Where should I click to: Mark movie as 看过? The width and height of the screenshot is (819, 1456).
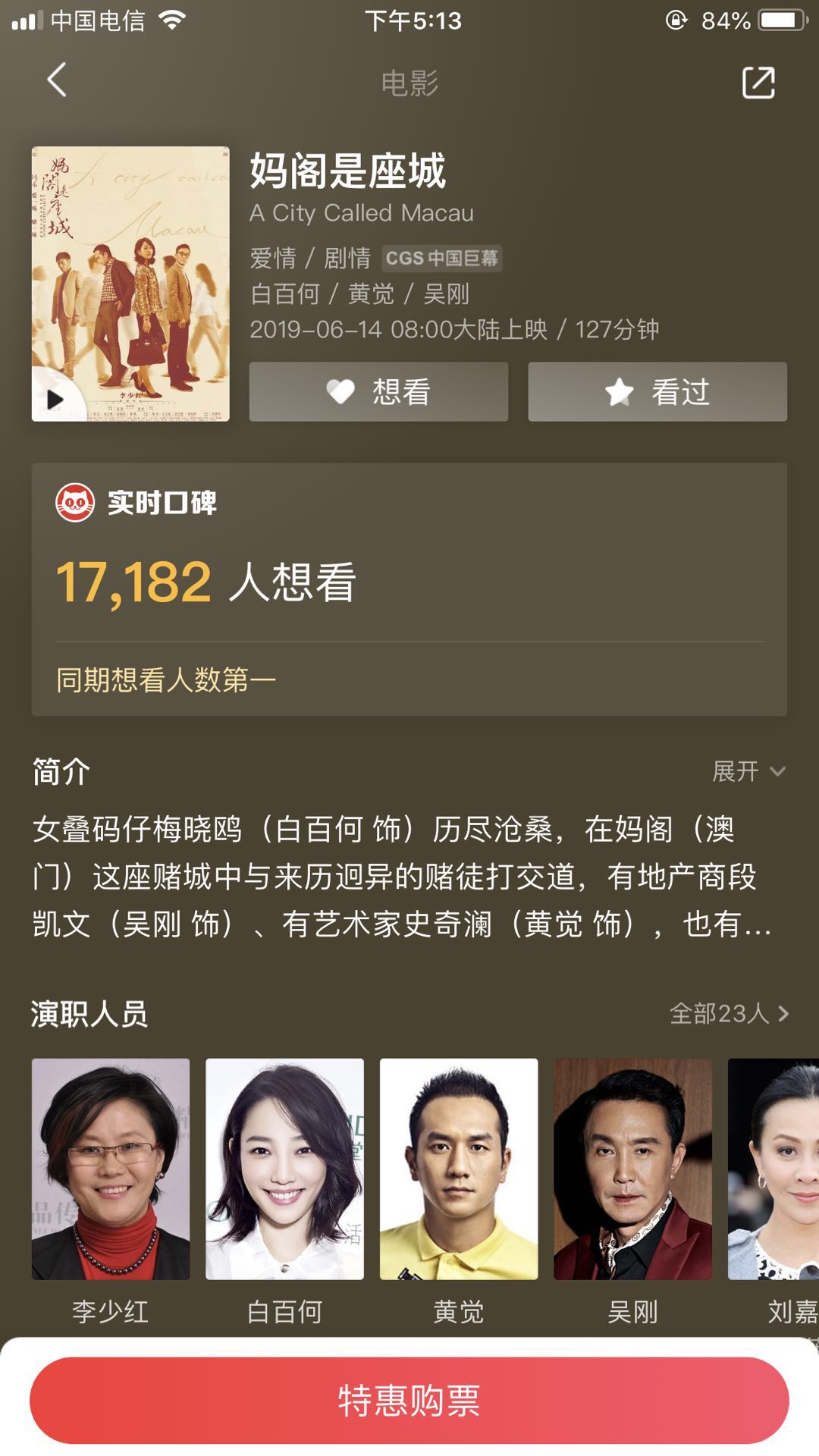(x=657, y=391)
